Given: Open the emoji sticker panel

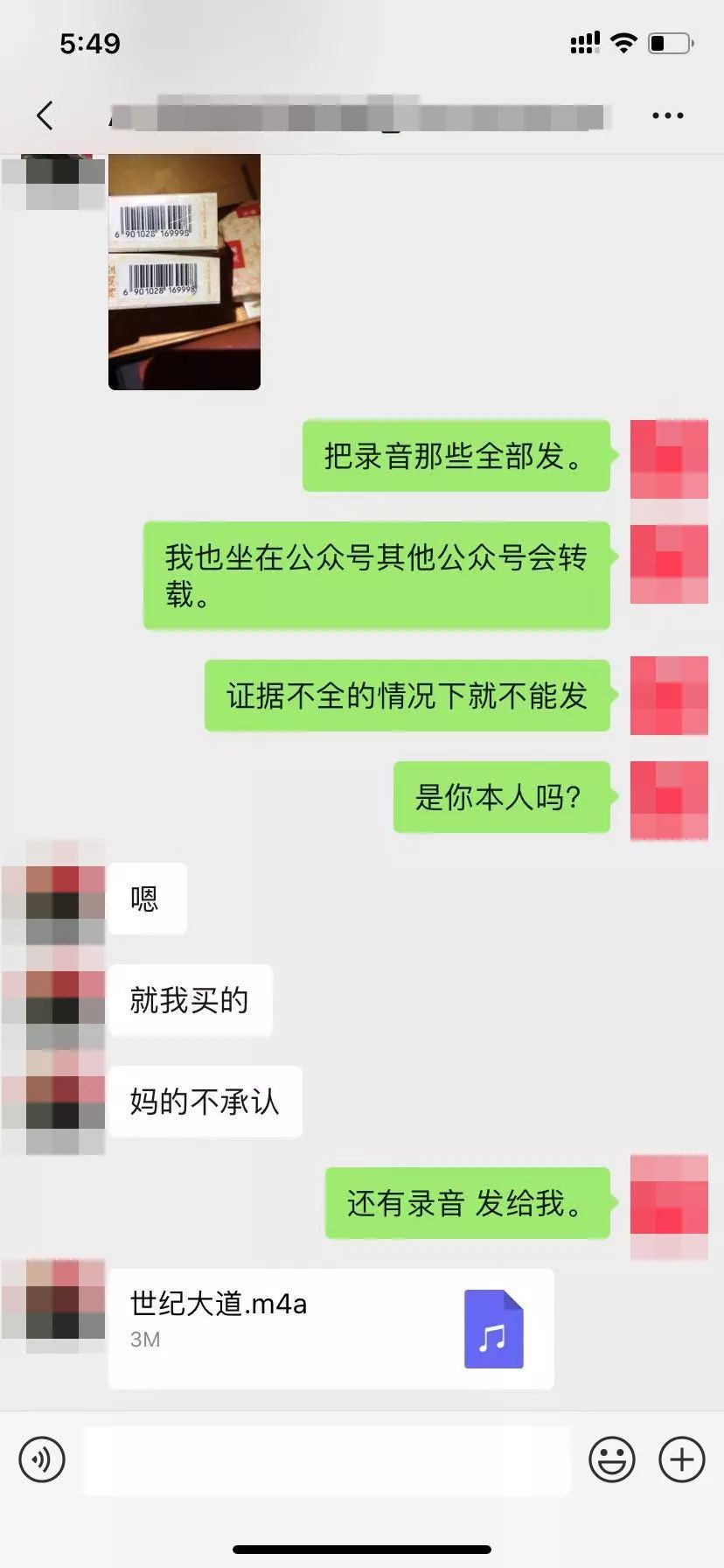Looking at the screenshot, I should (611, 1459).
